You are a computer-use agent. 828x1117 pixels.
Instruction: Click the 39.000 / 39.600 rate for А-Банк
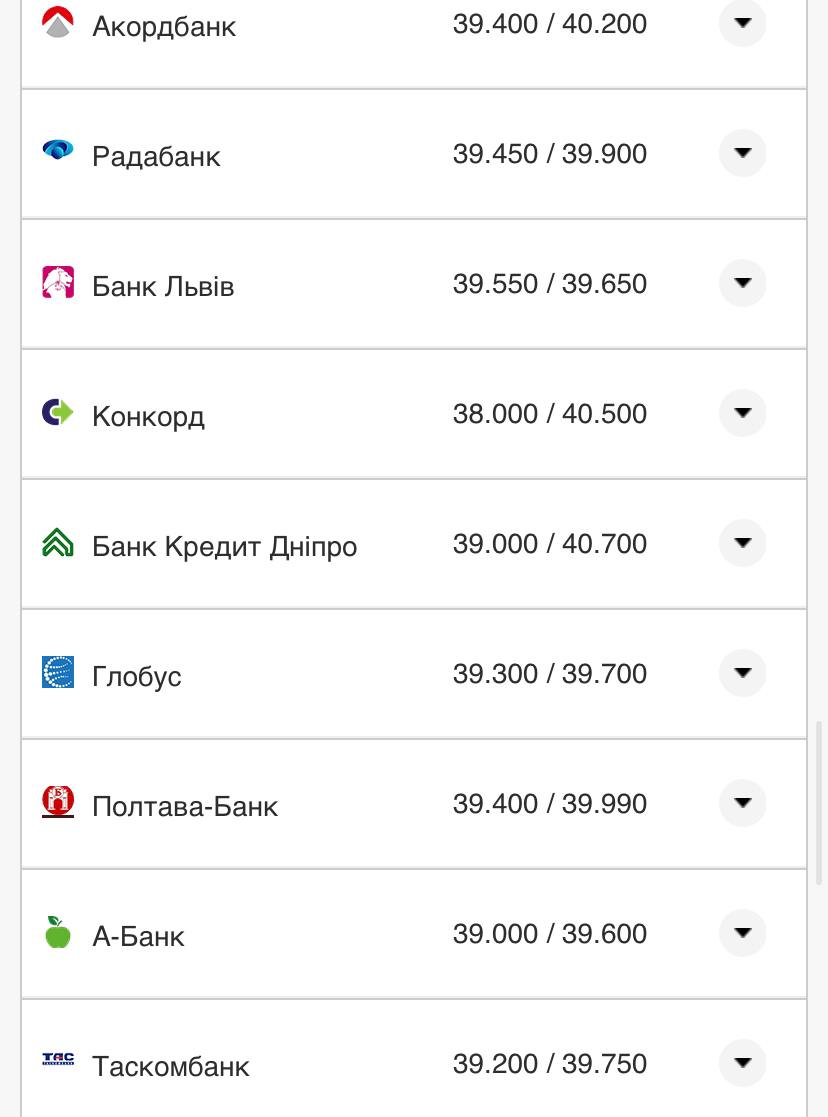coord(550,933)
